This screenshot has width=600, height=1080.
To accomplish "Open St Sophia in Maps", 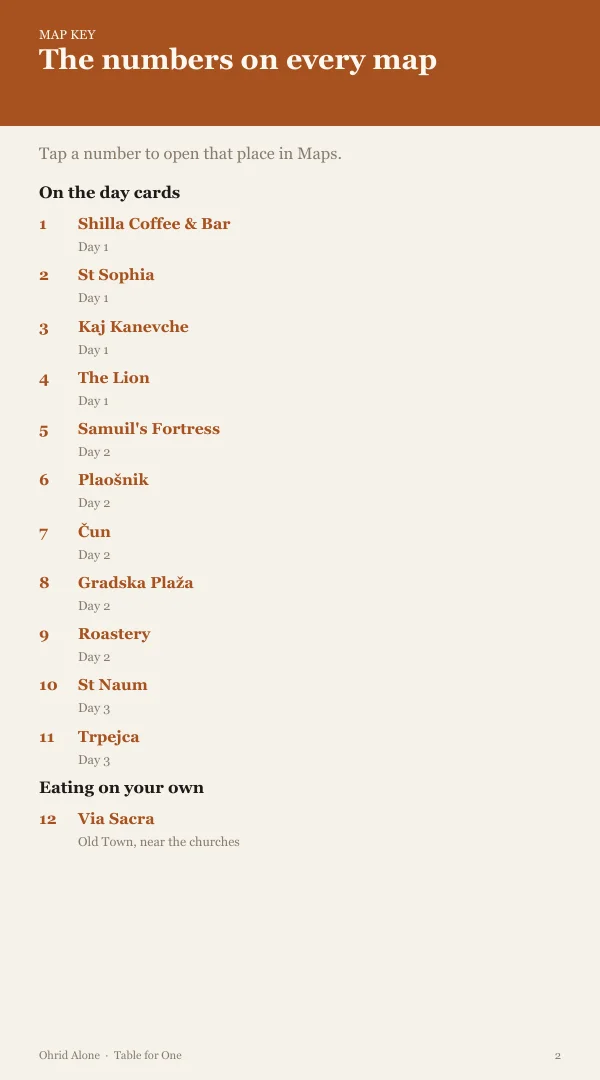I will [116, 275].
